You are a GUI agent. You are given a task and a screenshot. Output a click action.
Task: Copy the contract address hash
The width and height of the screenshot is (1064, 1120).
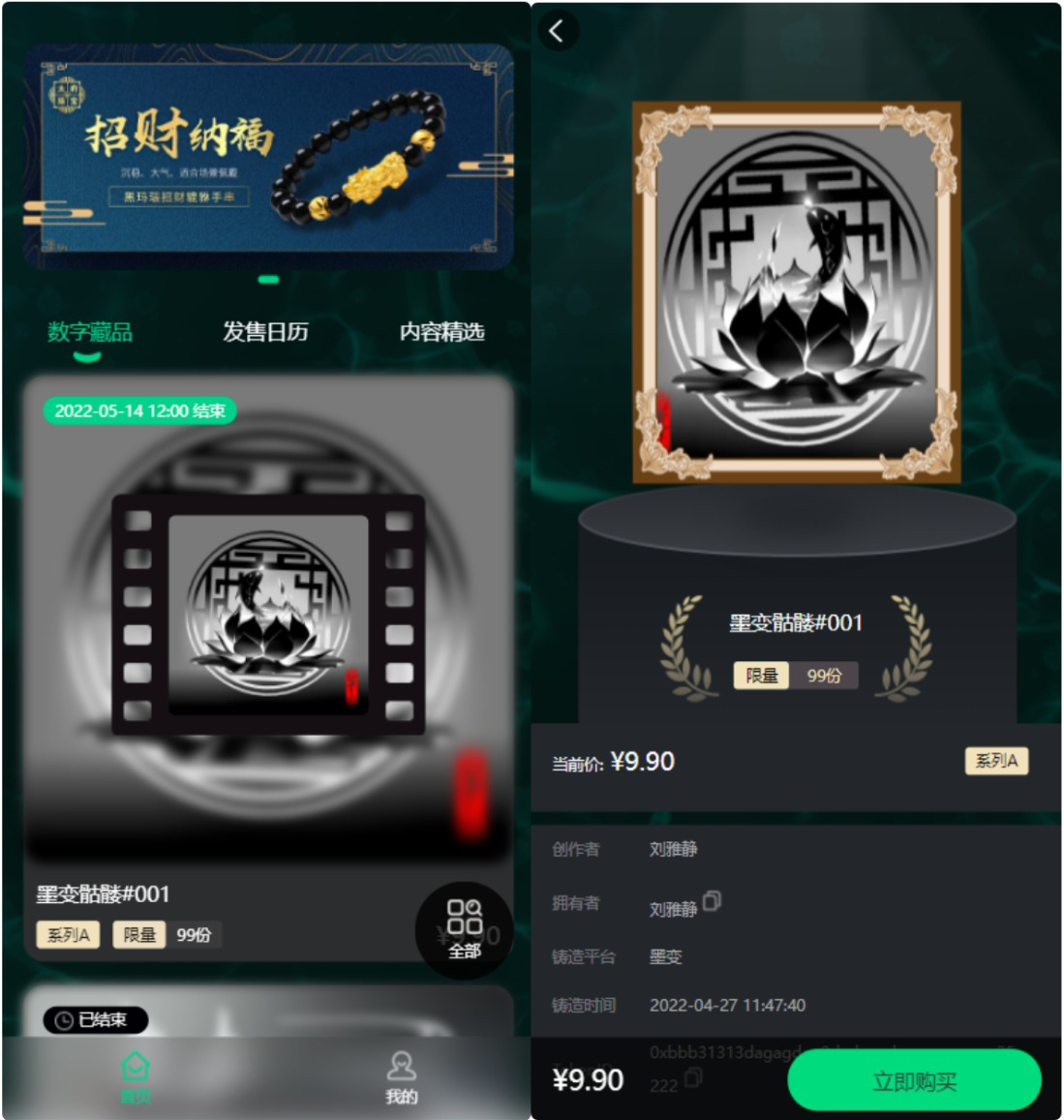693,1077
